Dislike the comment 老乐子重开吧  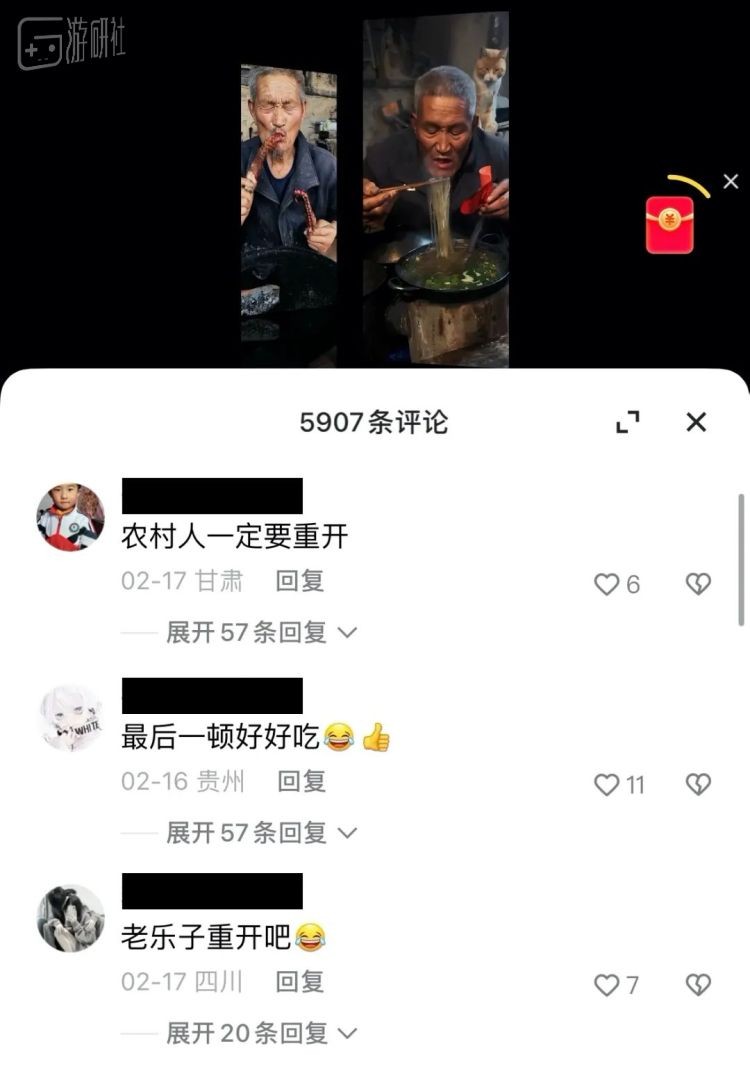697,985
